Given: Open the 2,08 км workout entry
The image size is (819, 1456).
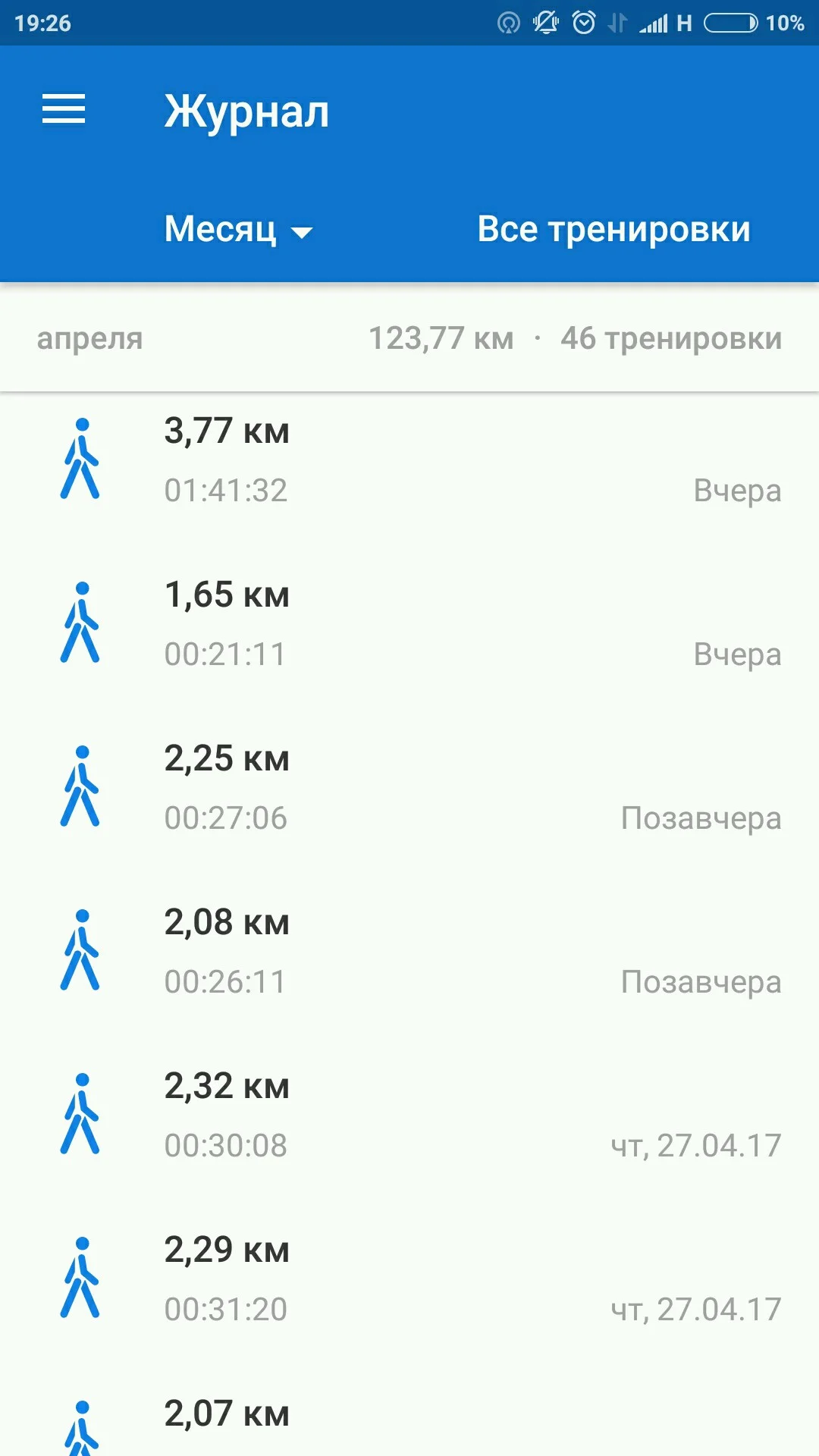Looking at the screenshot, I should (x=409, y=951).
